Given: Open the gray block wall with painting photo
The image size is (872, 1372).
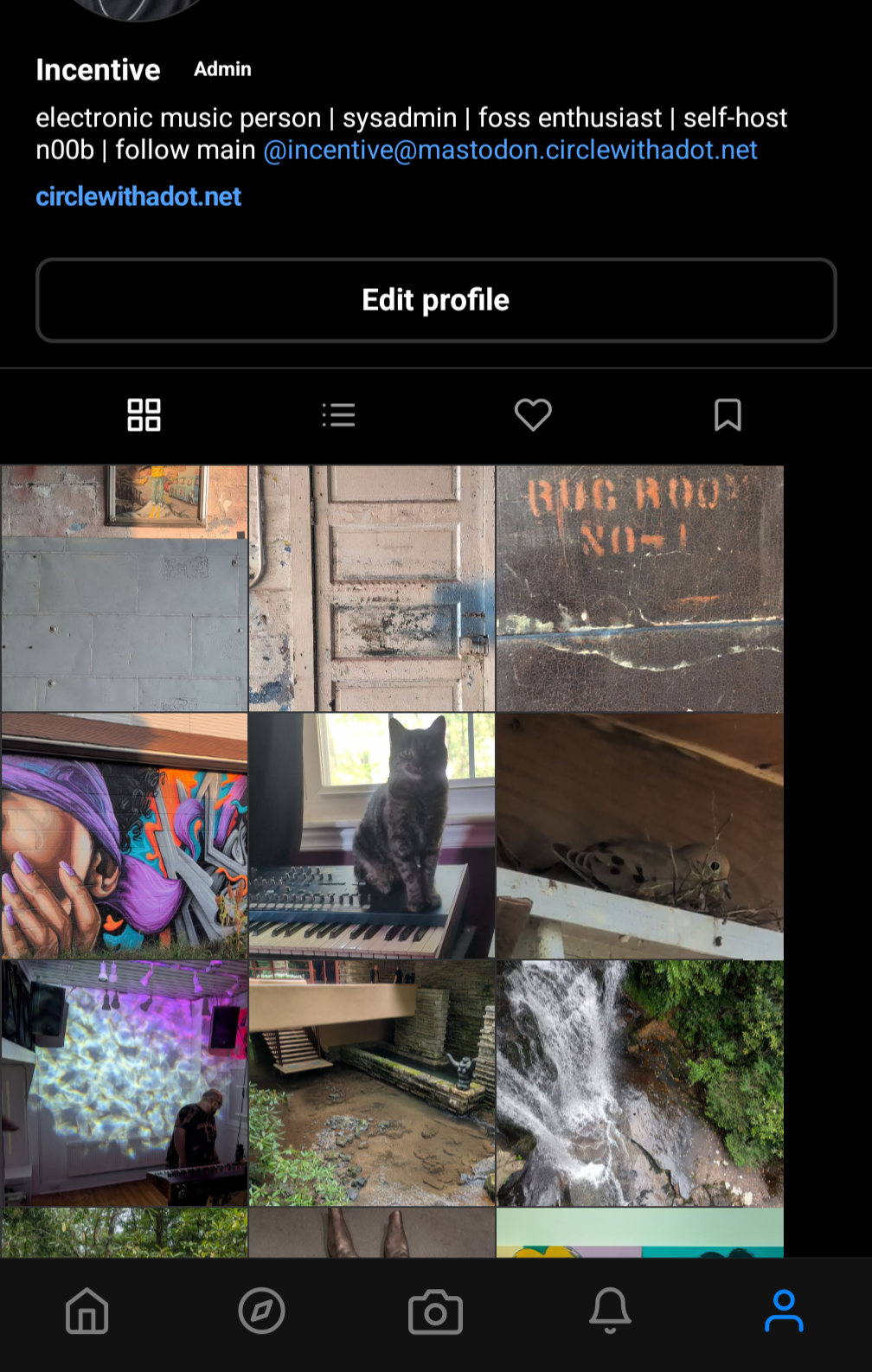Looking at the screenshot, I should 125,588.
